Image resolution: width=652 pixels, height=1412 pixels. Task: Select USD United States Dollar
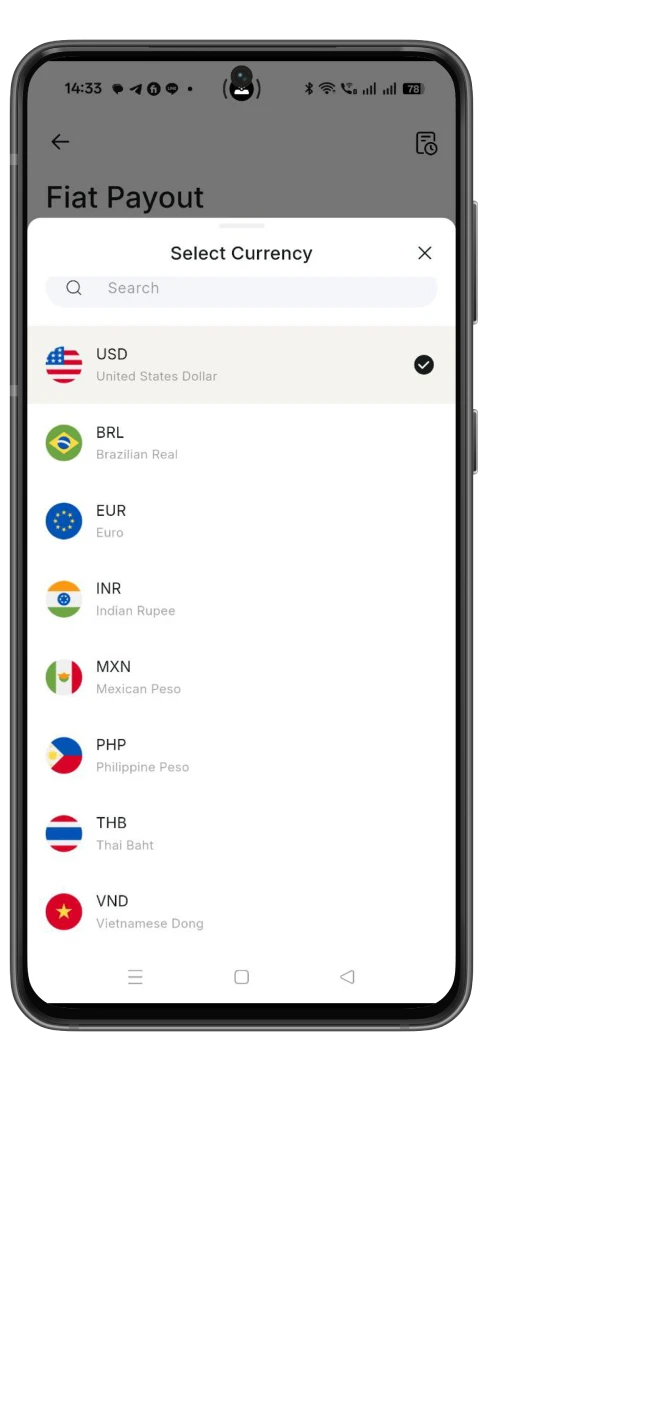(x=241, y=365)
